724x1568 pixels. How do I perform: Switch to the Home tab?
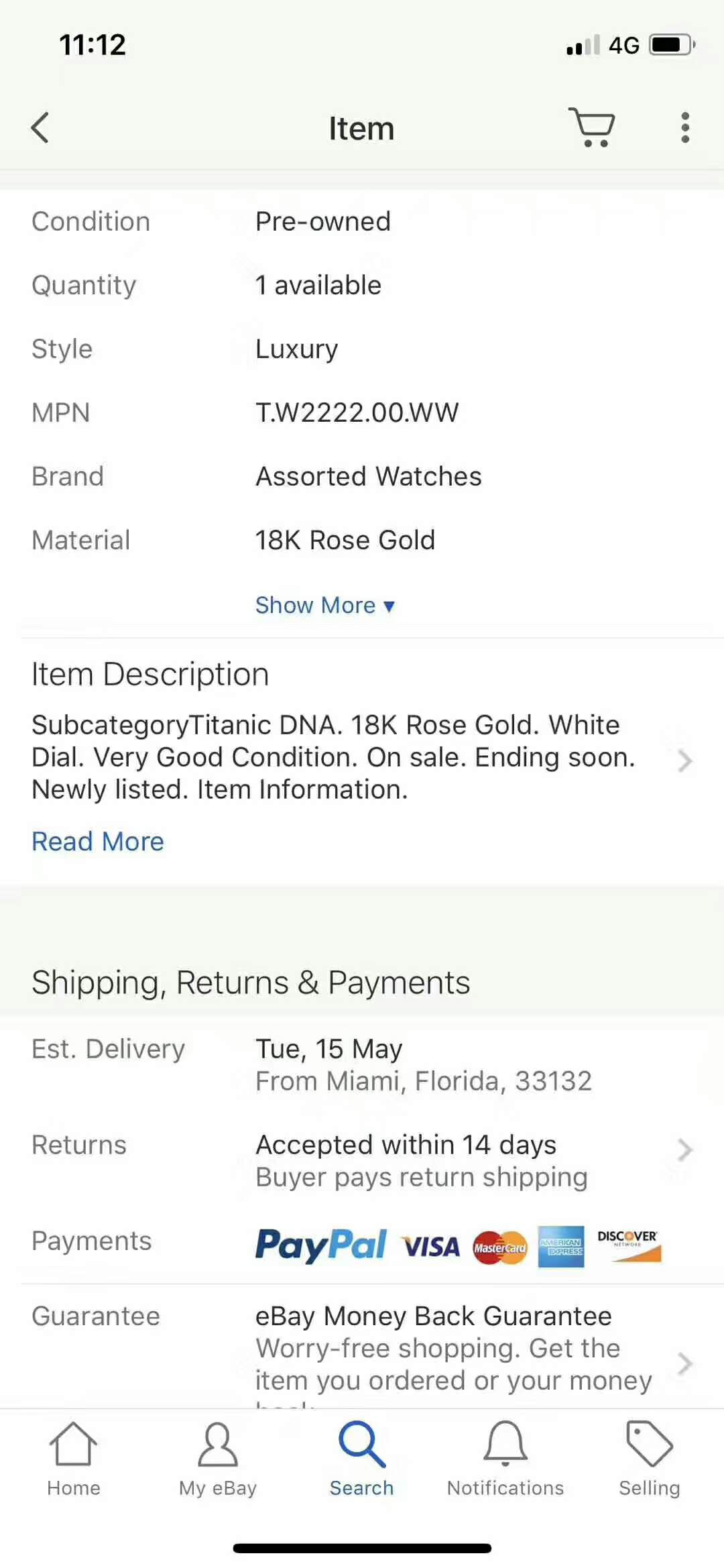73,1460
